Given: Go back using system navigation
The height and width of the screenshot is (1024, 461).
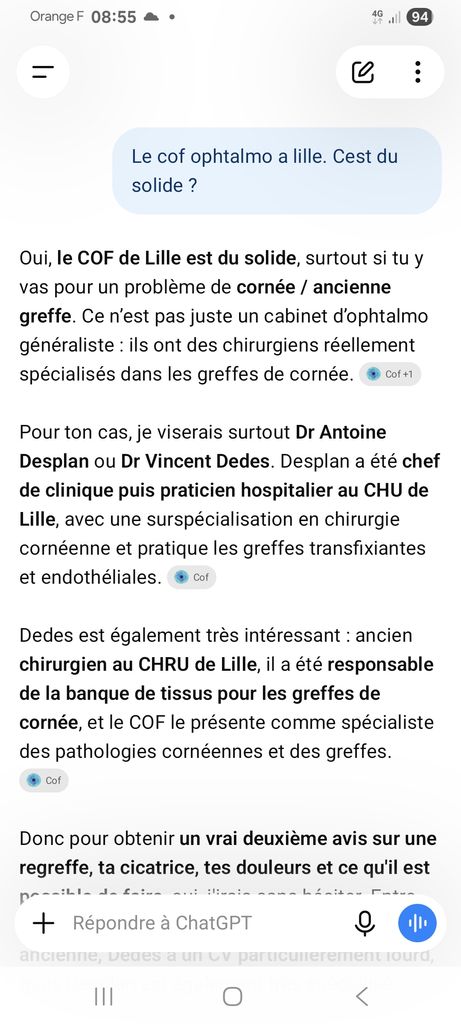Looking at the screenshot, I should pyautogui.click(x=362, y=997).
